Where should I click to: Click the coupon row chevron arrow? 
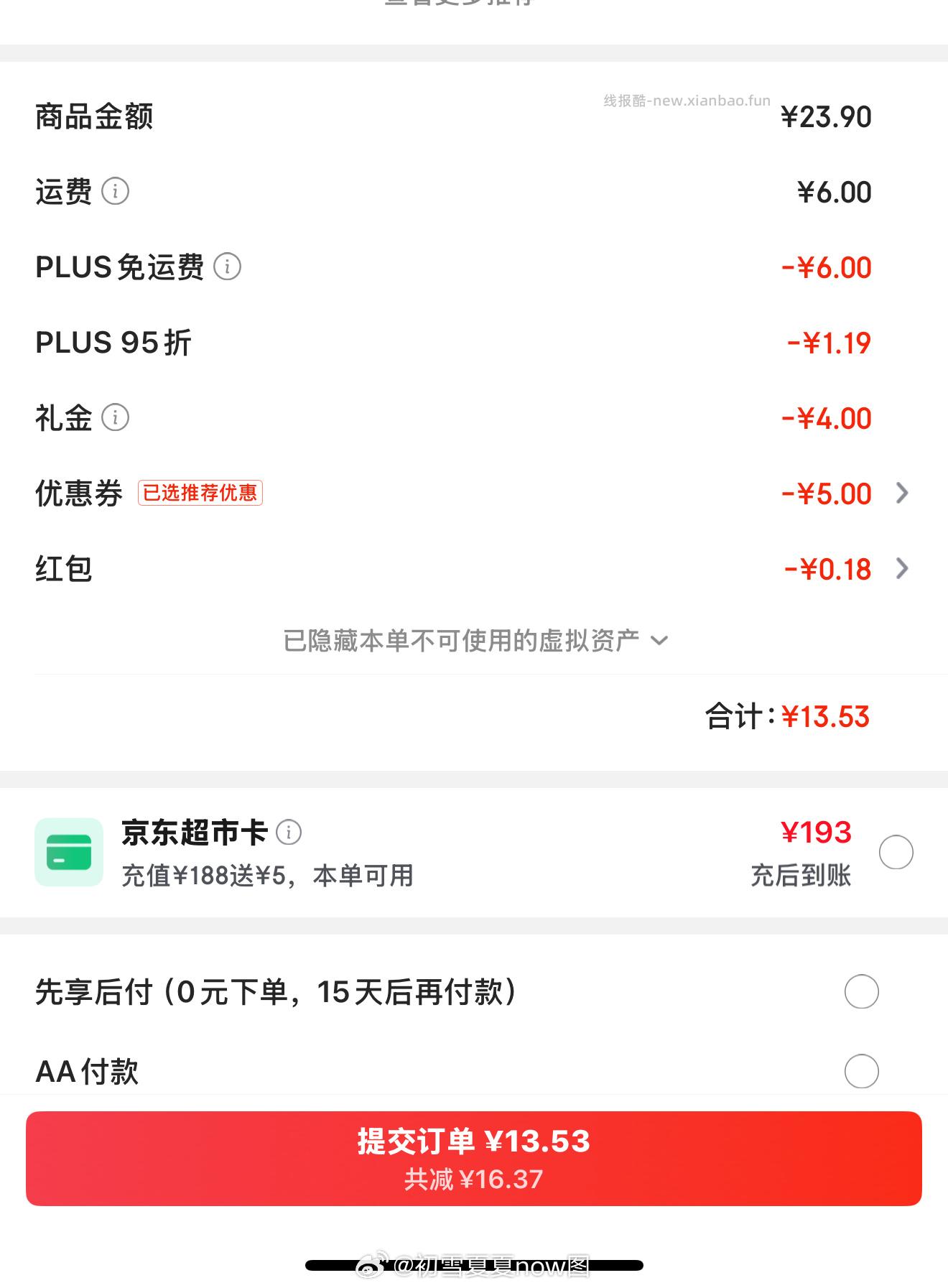[x=901, y=493]
